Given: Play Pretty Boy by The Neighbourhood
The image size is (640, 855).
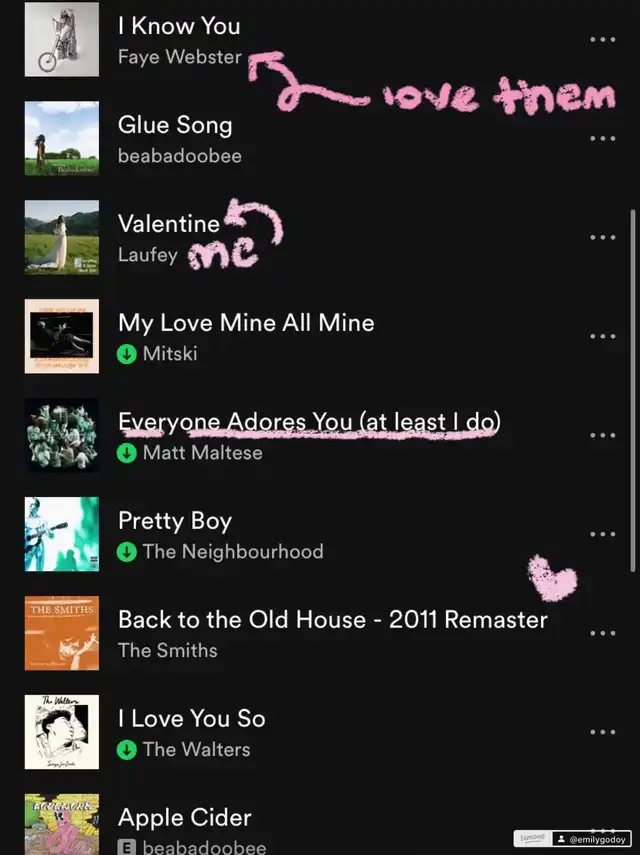Looking at the screenshot, I should coord(175,521).
